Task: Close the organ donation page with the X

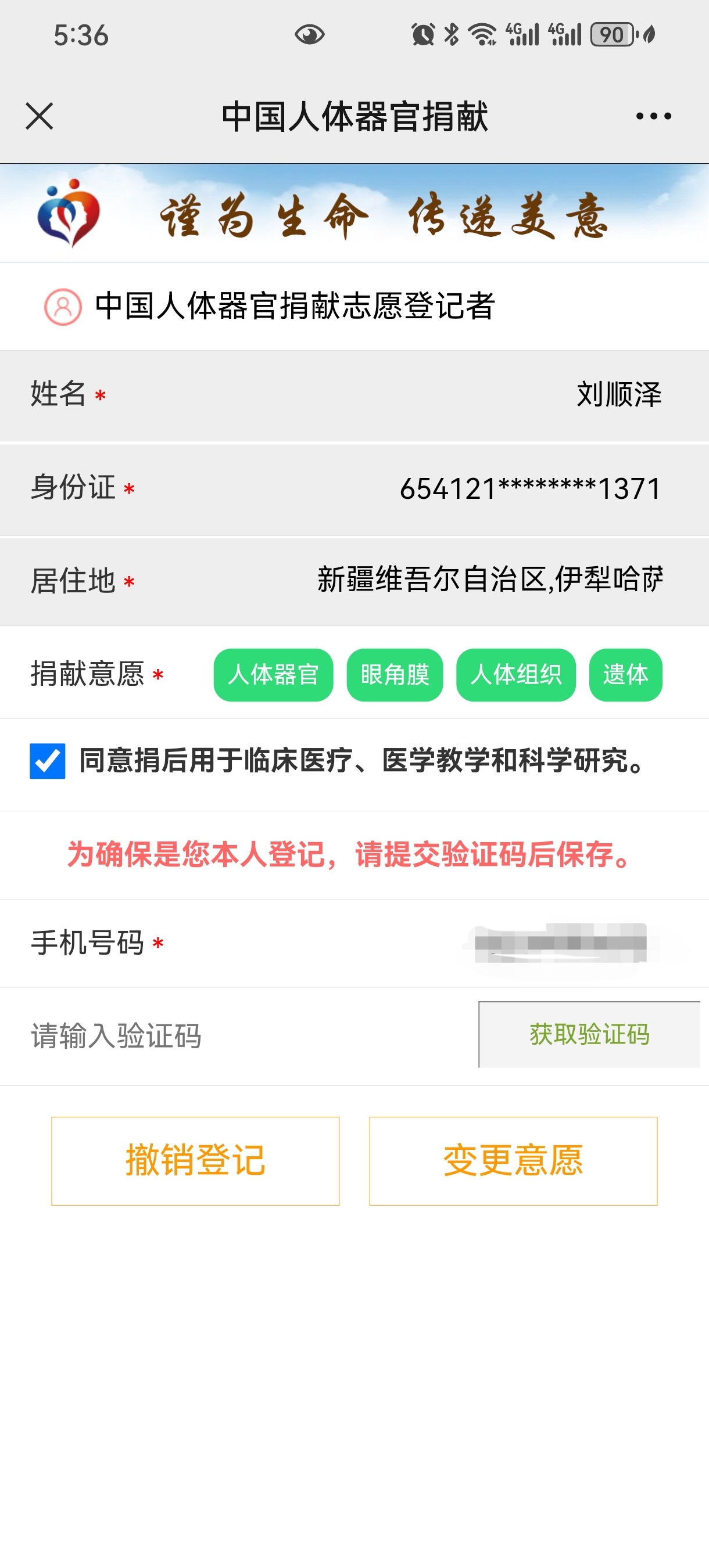Action: [38, 116]
